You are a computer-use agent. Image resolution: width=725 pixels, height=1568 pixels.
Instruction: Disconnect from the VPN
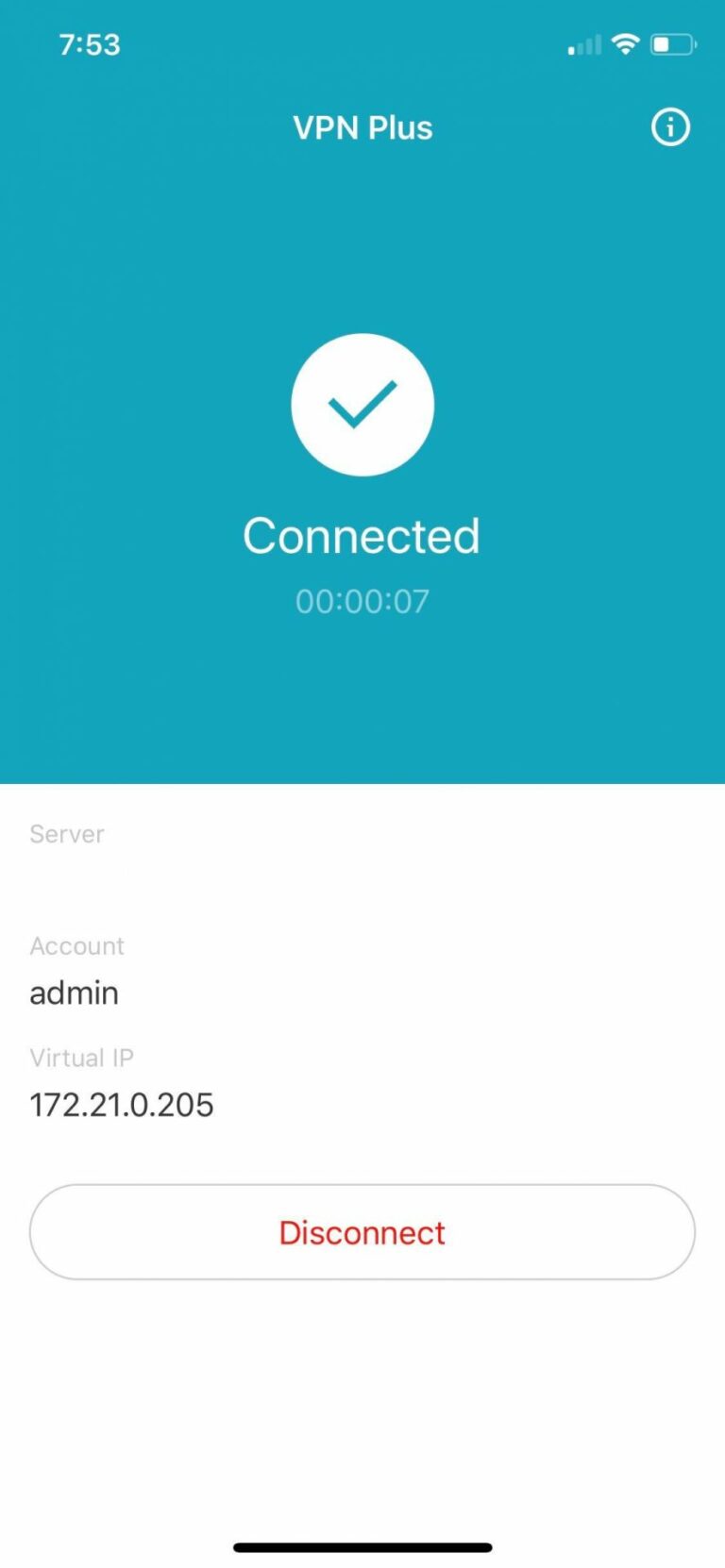coord(362,1232)
